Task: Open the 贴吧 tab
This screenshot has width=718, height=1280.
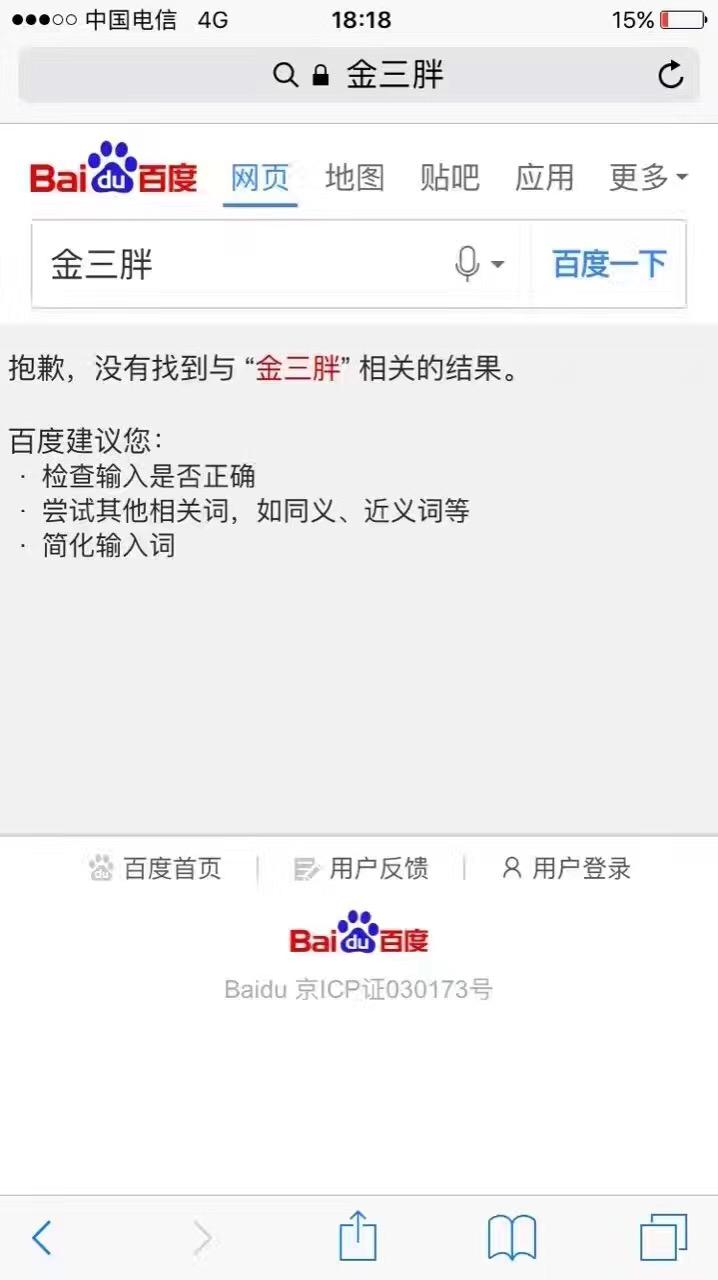Action: (x=450, y=178)
